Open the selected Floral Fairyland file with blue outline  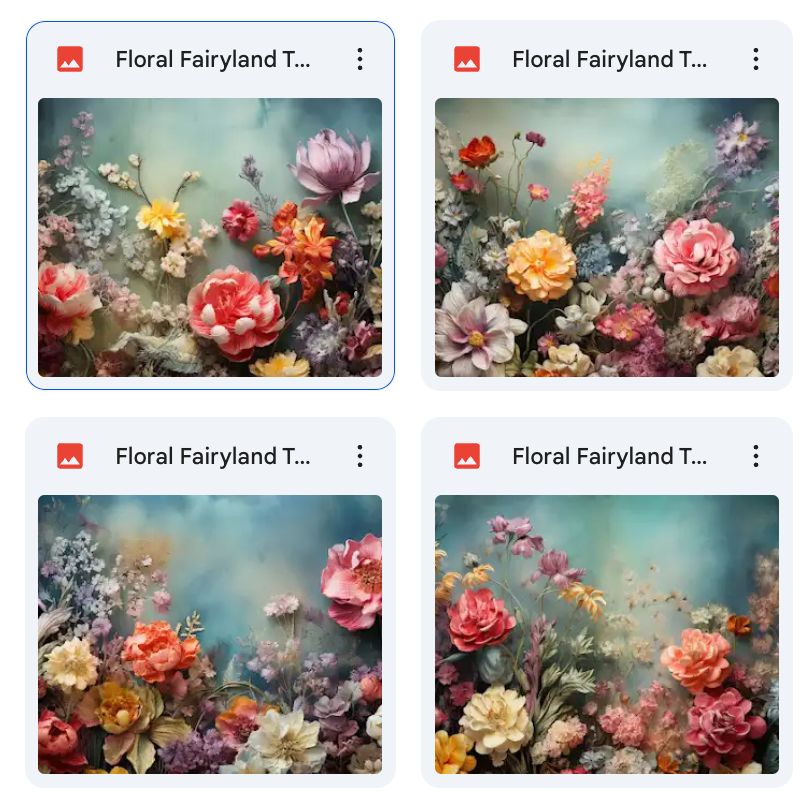tap(210, 237)
